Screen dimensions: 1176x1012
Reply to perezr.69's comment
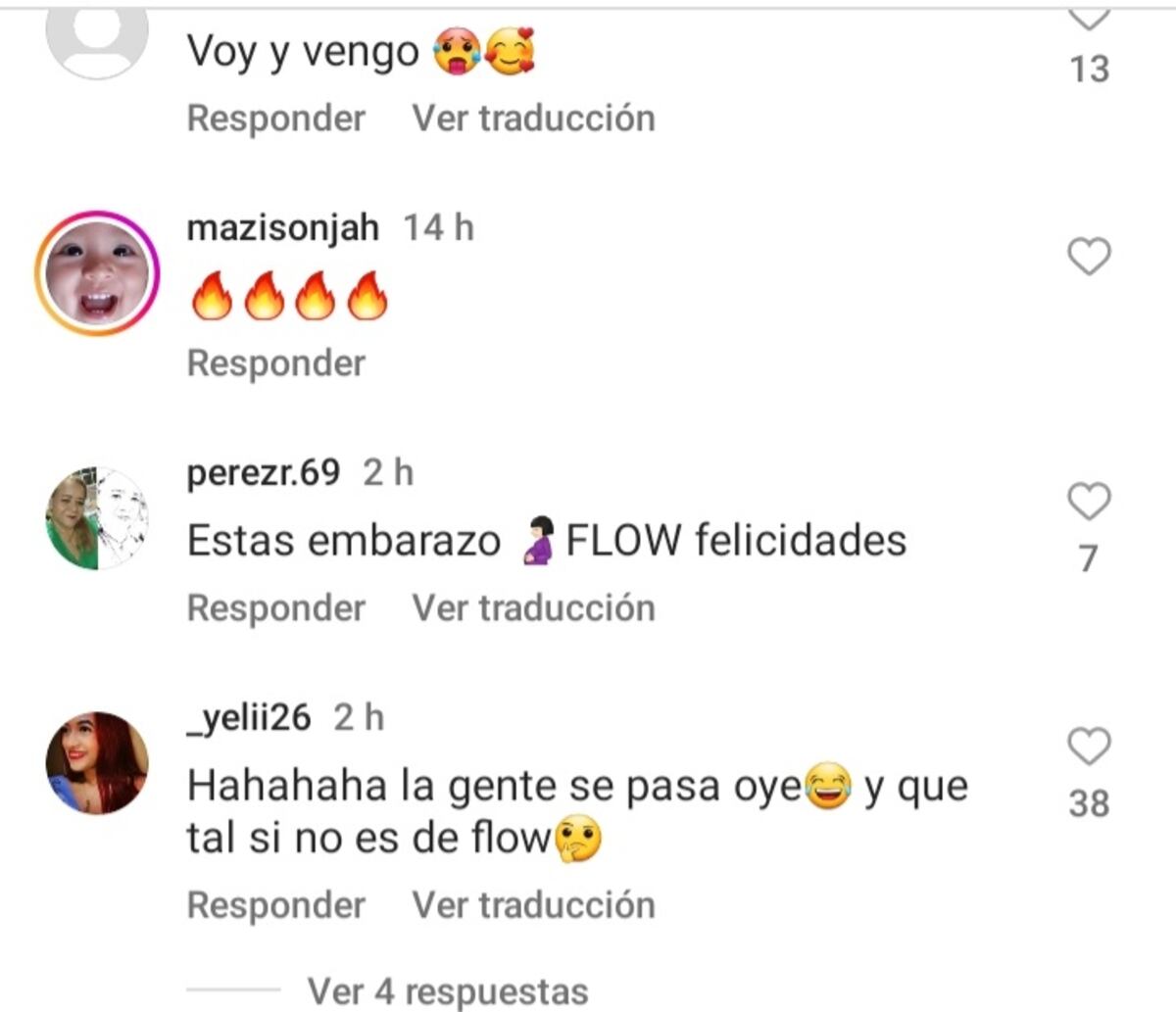click(x=275, y=608)
